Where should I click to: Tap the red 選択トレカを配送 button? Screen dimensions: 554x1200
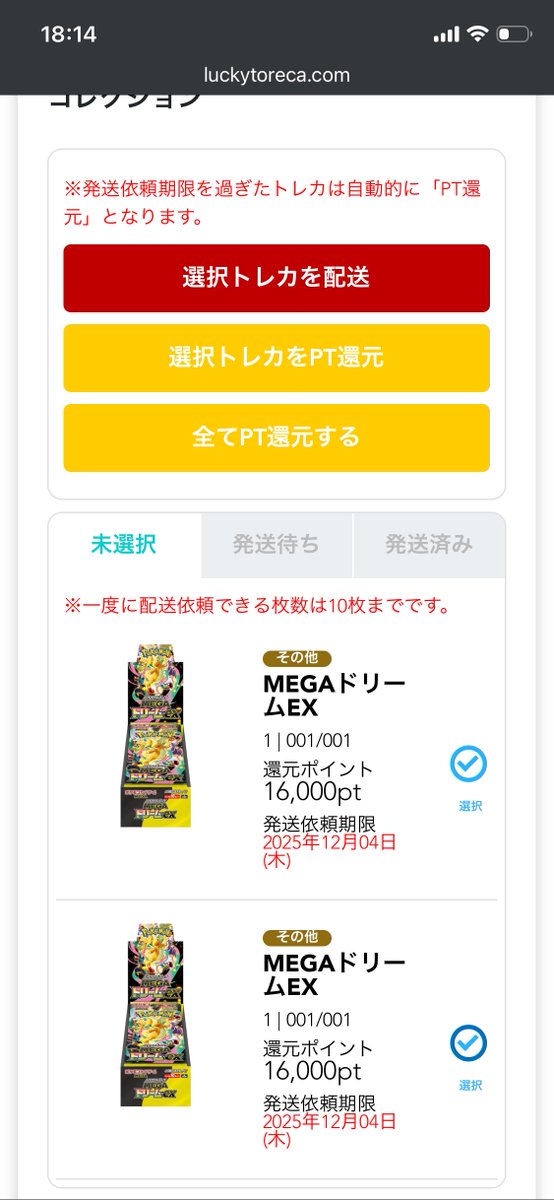coord(276,278)
